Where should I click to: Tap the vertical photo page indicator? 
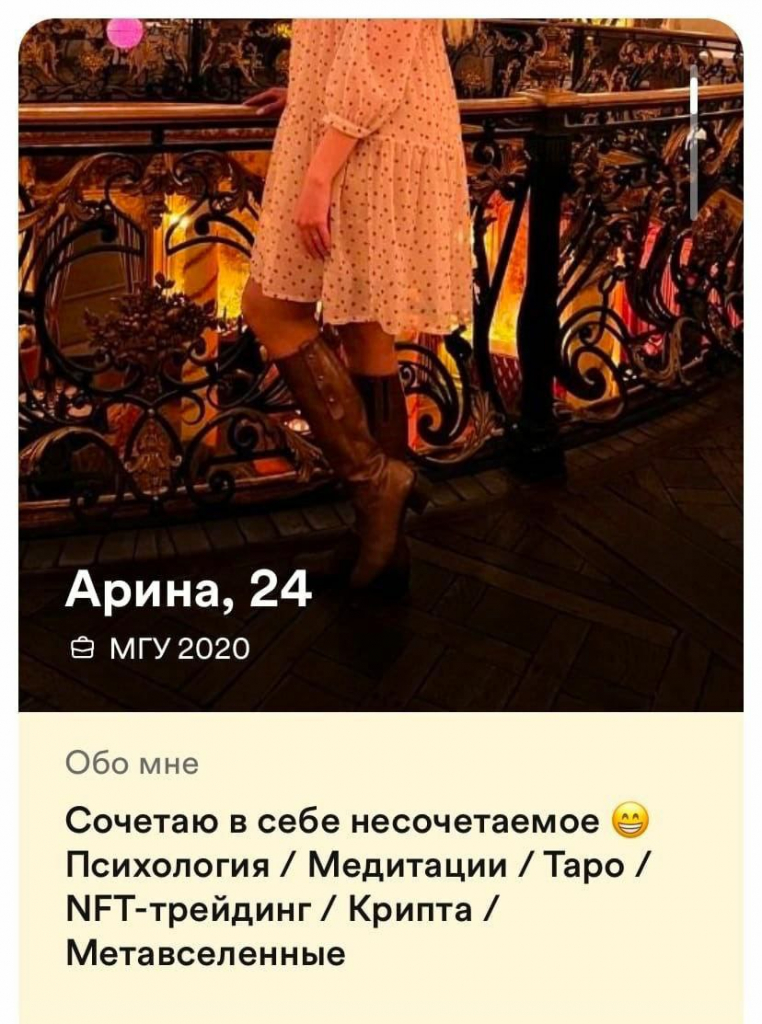tap(694, 142)
